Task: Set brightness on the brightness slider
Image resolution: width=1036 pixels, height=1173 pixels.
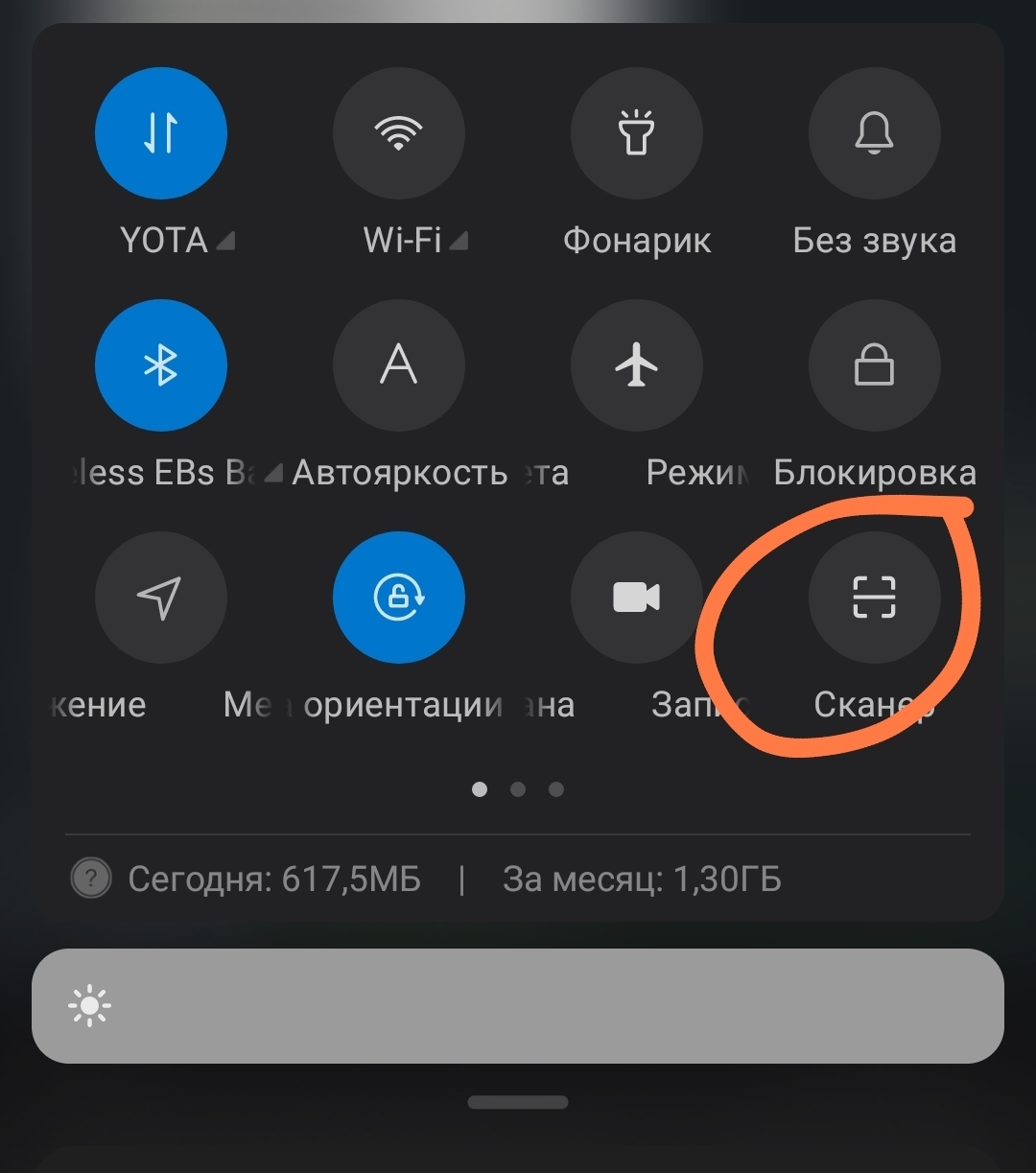Action: (518, 1006)
